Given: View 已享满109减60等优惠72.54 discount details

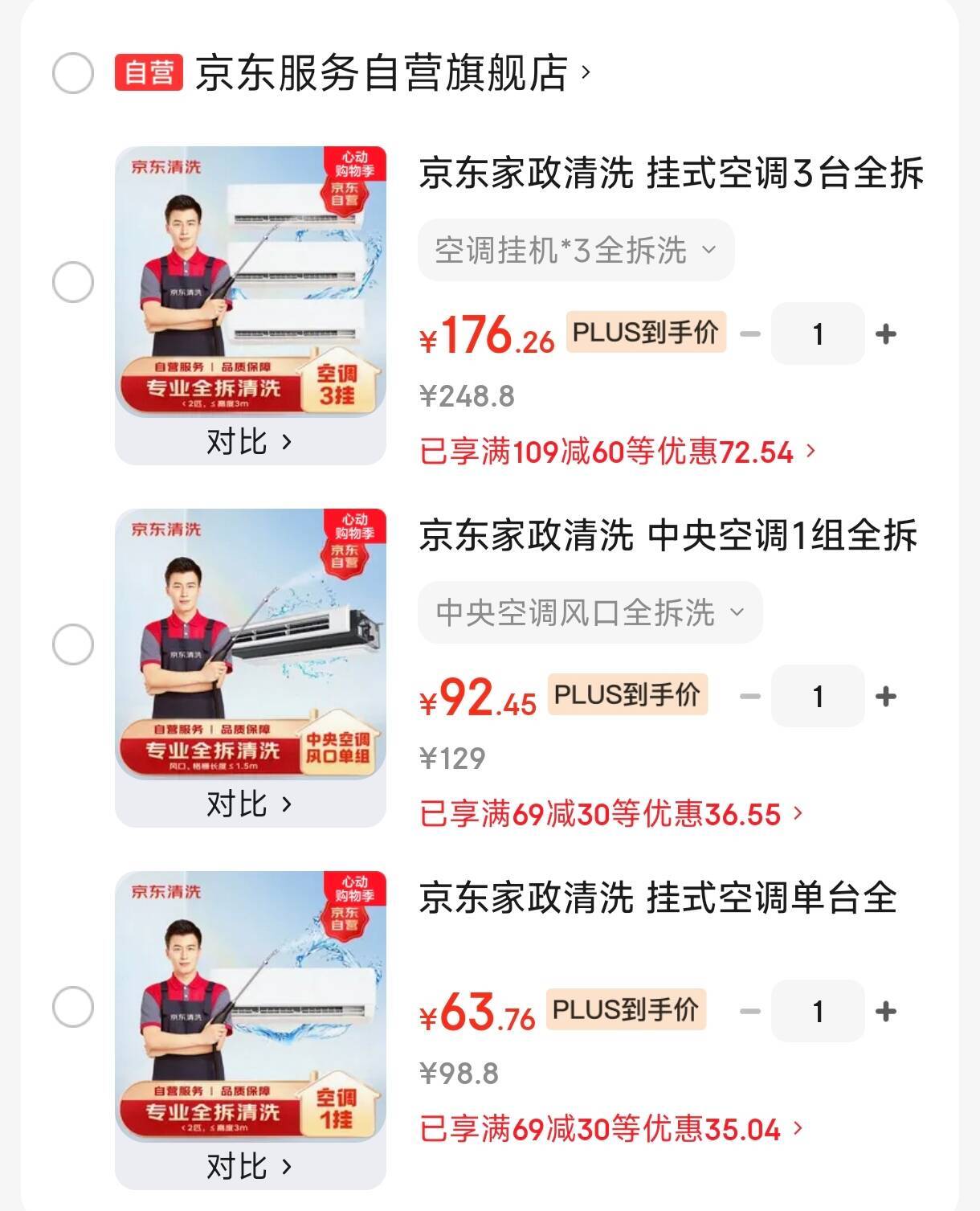Looking at the screenshot, I should [618, 452].
